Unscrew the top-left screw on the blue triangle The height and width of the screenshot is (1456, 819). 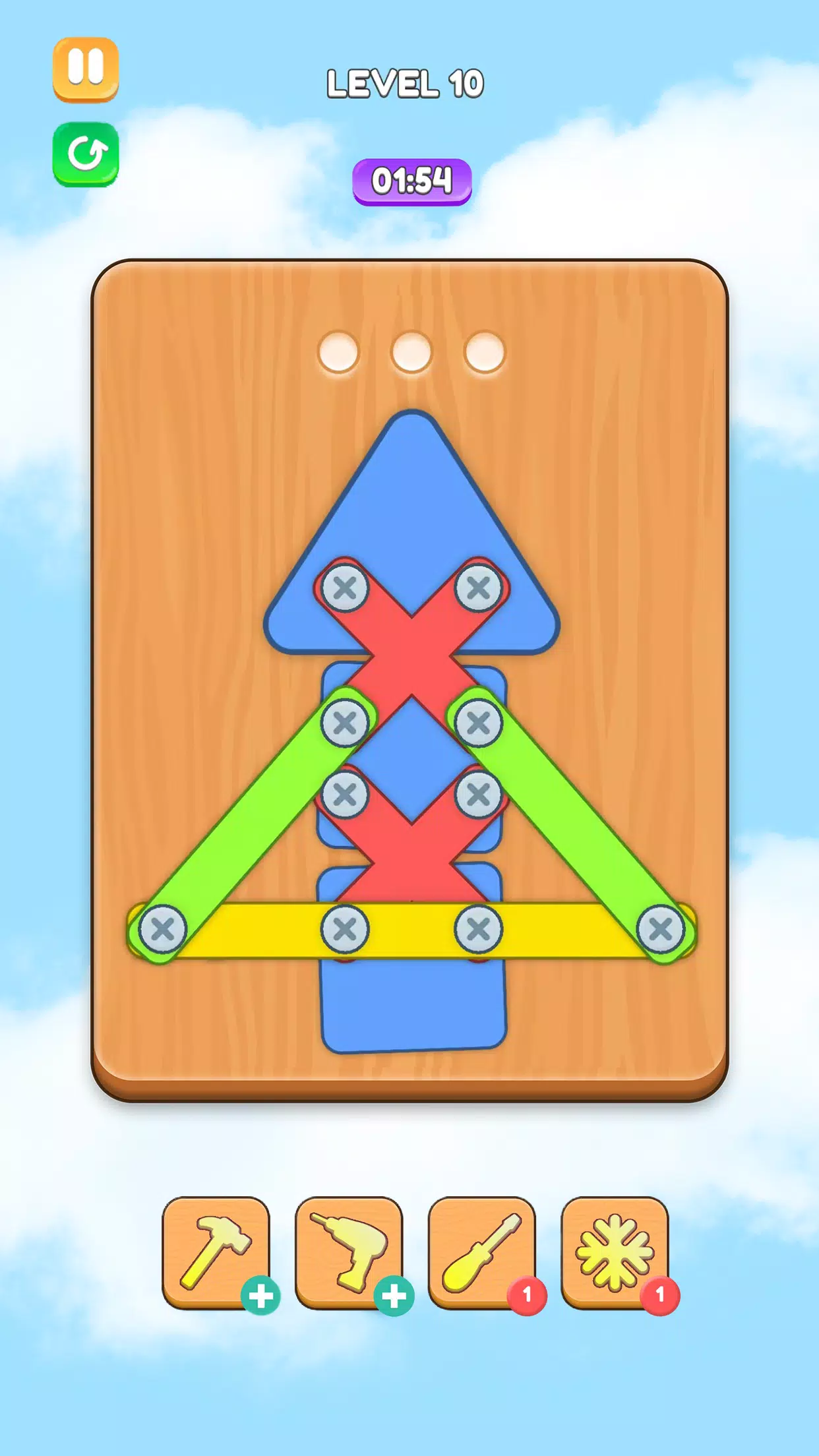pos(345,588)
